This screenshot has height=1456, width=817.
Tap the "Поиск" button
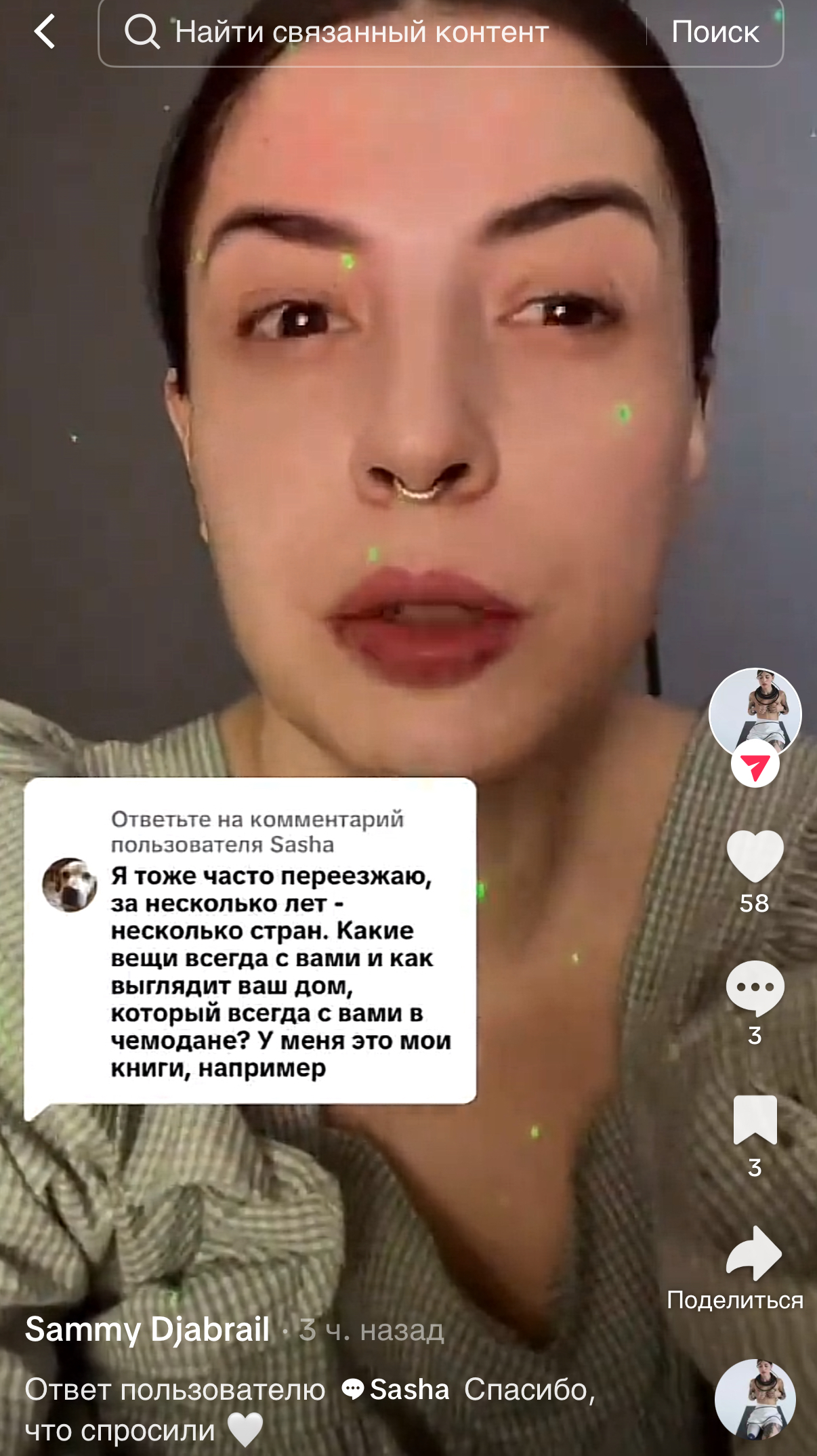point(715,32)
